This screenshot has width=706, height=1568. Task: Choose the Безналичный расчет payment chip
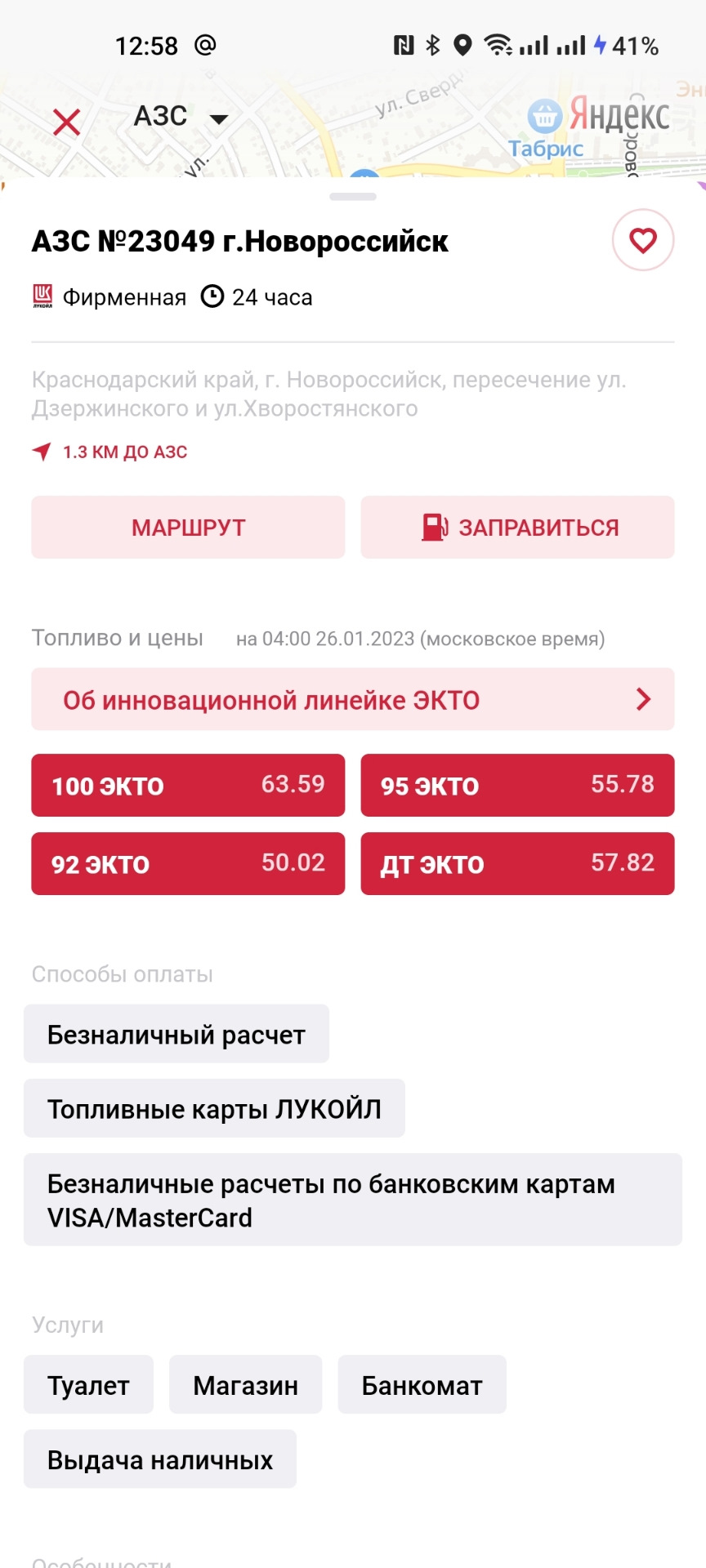[176, 1034]
